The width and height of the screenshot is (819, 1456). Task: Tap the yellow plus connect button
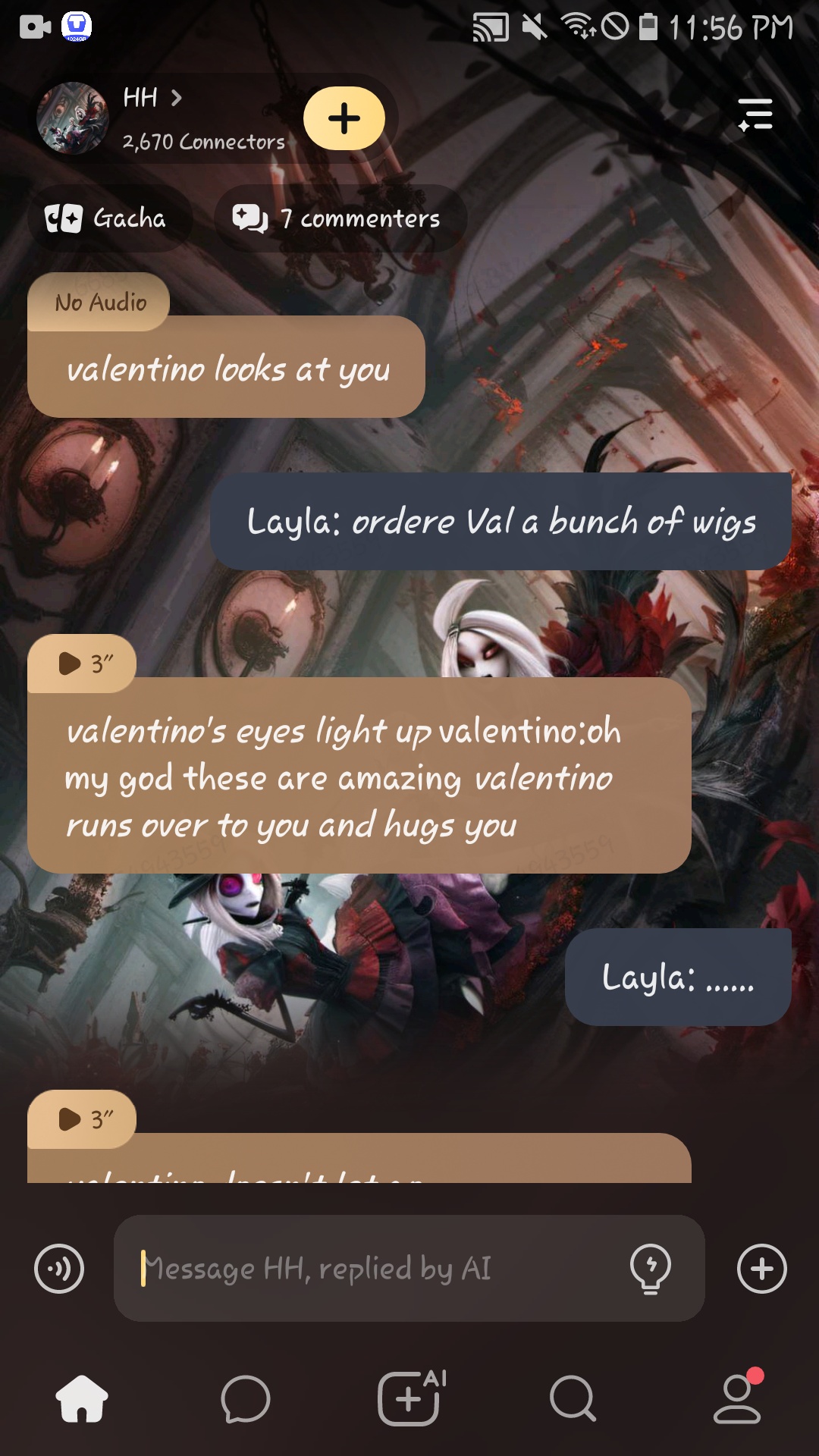point(344,118)
